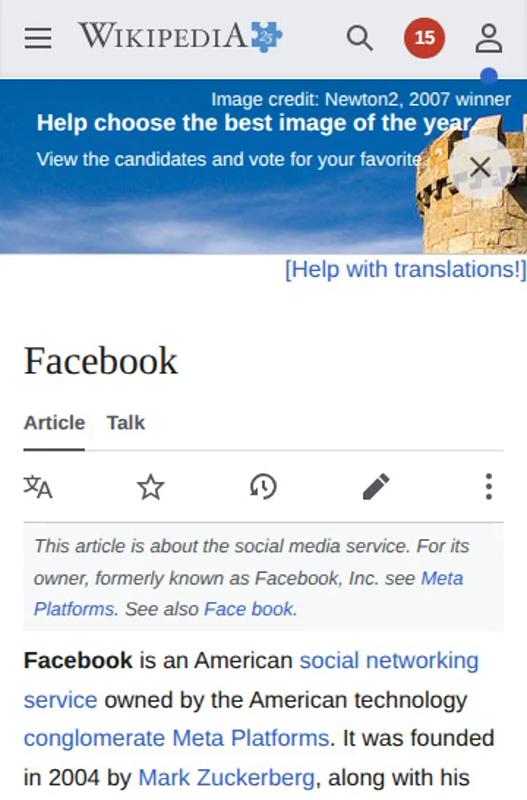Image resolution: width=527 pixels, height=800 pixels.
Task: Go to the Mark Zuckerberg article
Action: (227, 778)
